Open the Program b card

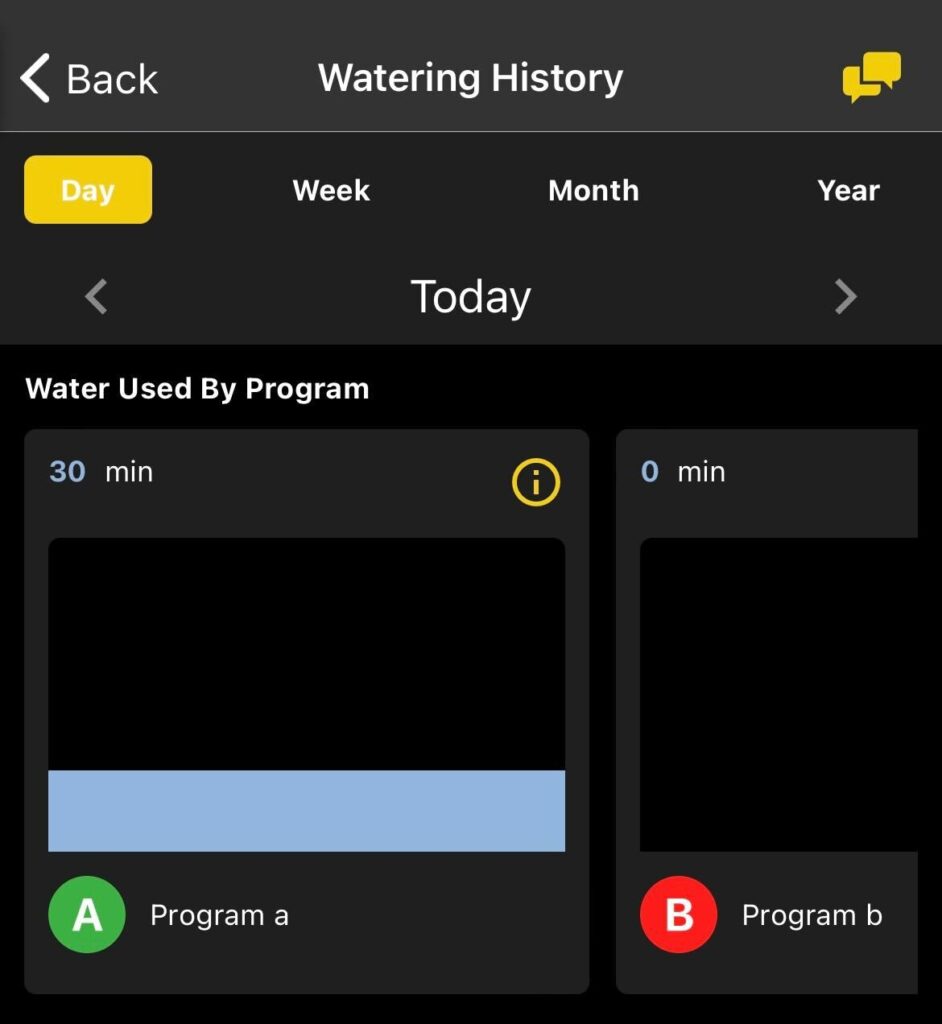pyautogui.click(x=768, y=710)
